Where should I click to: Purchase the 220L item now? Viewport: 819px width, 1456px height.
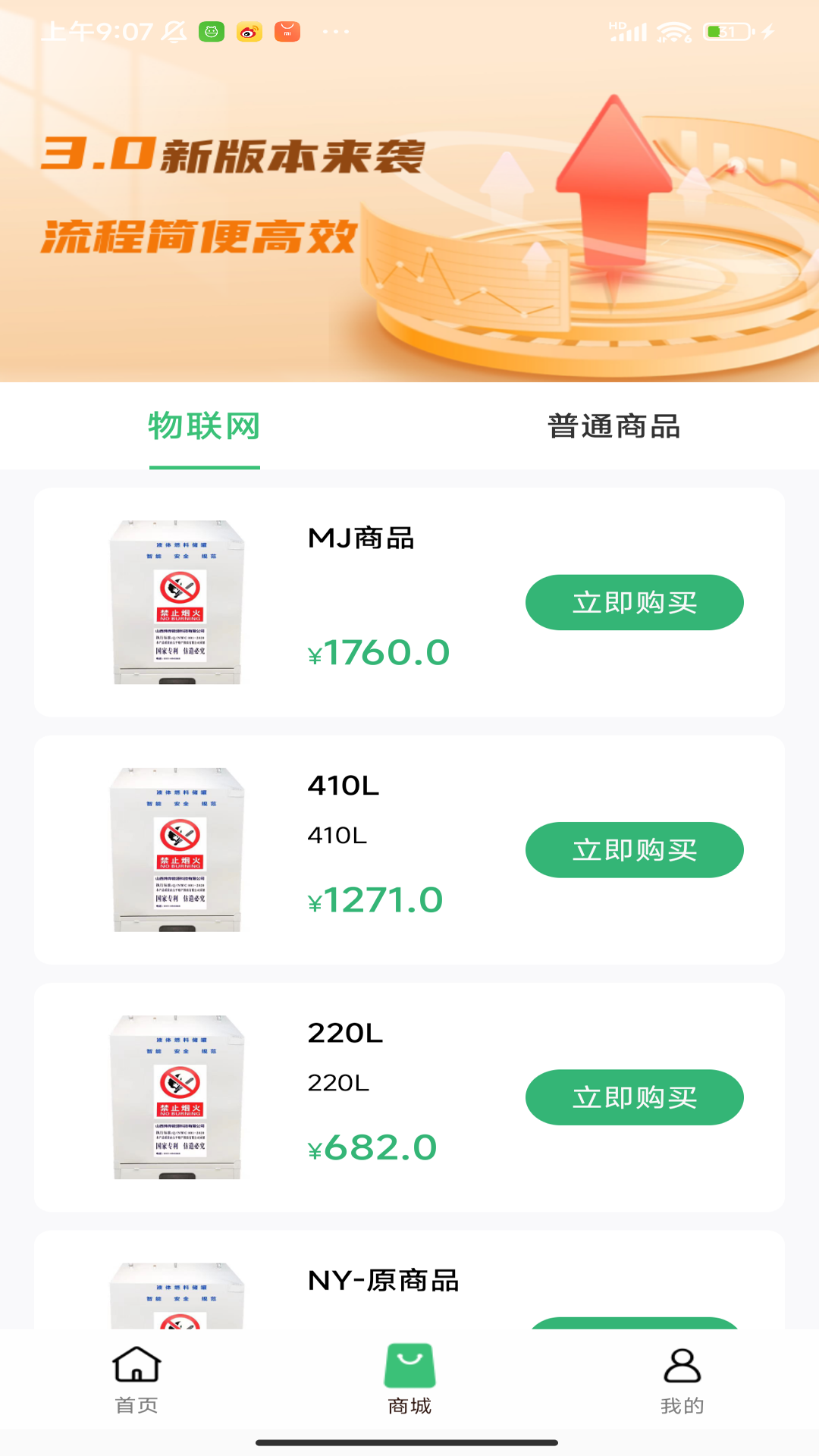pos(634,1097)
